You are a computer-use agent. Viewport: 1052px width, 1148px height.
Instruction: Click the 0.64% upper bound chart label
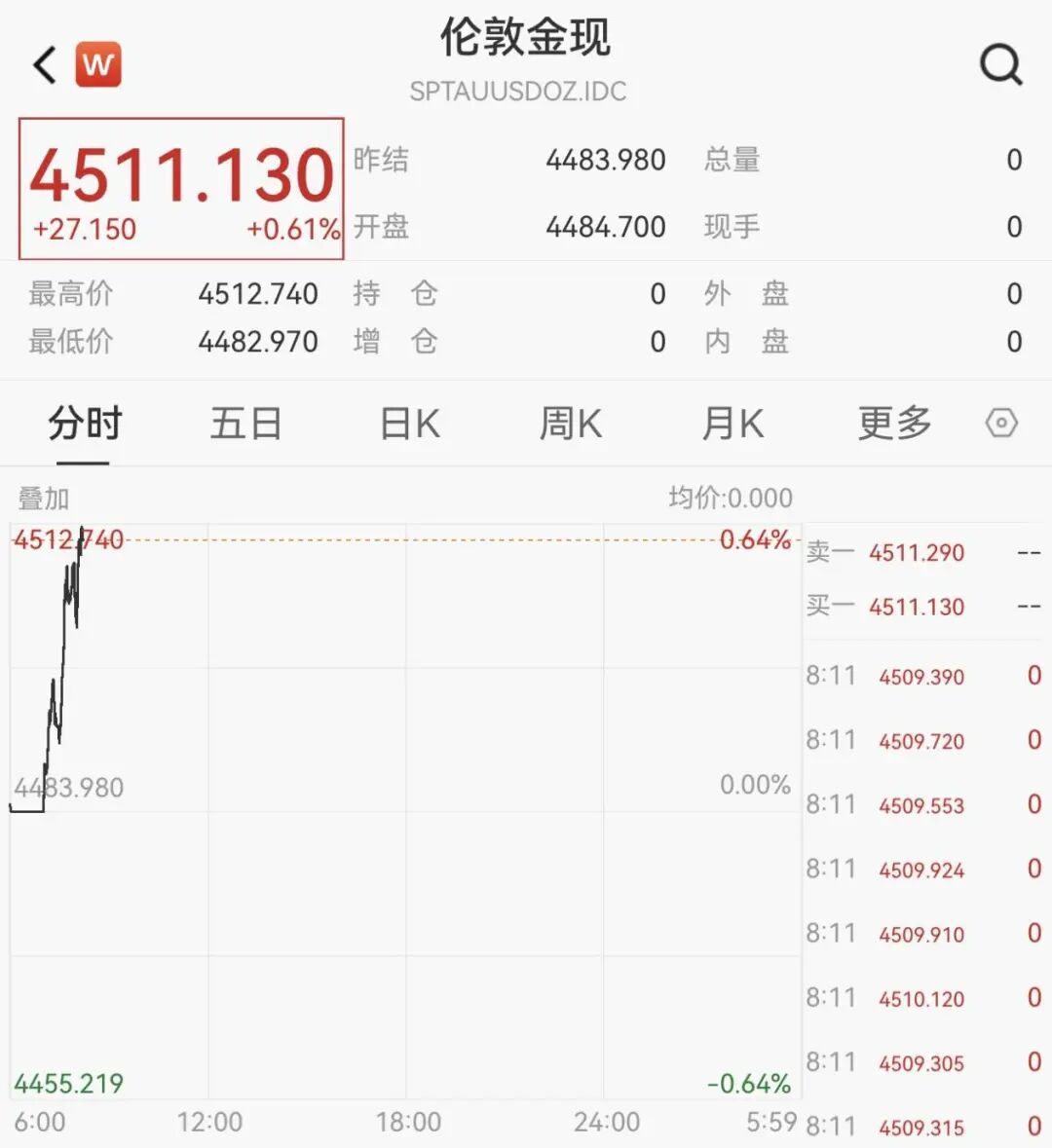click(758, 540)
